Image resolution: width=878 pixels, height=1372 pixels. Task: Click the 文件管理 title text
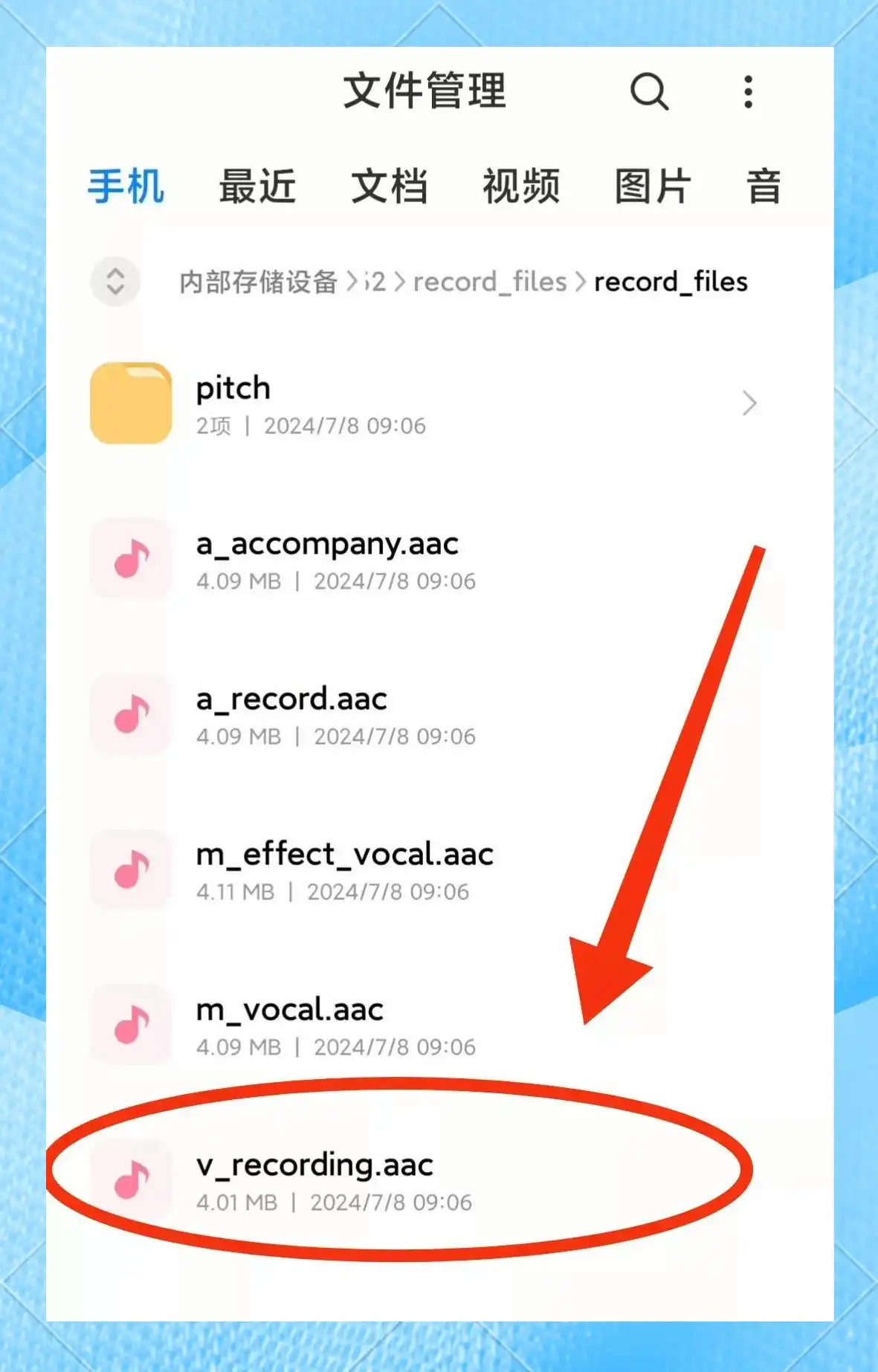[427, 91]
